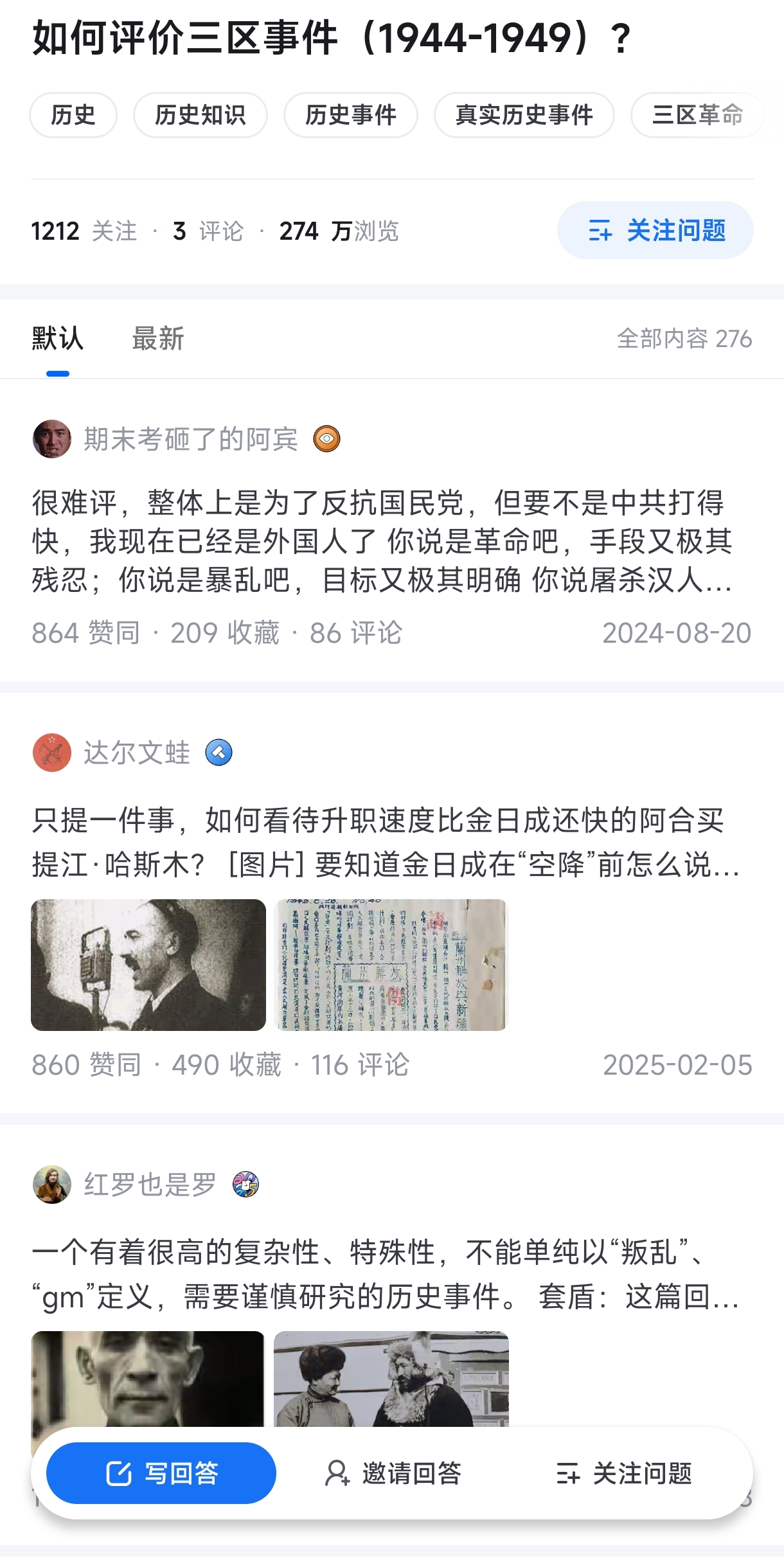The width and height of the screenshot is (784, 1558).
Task: Invite someone with 邀请回答
Action: 393,1473
